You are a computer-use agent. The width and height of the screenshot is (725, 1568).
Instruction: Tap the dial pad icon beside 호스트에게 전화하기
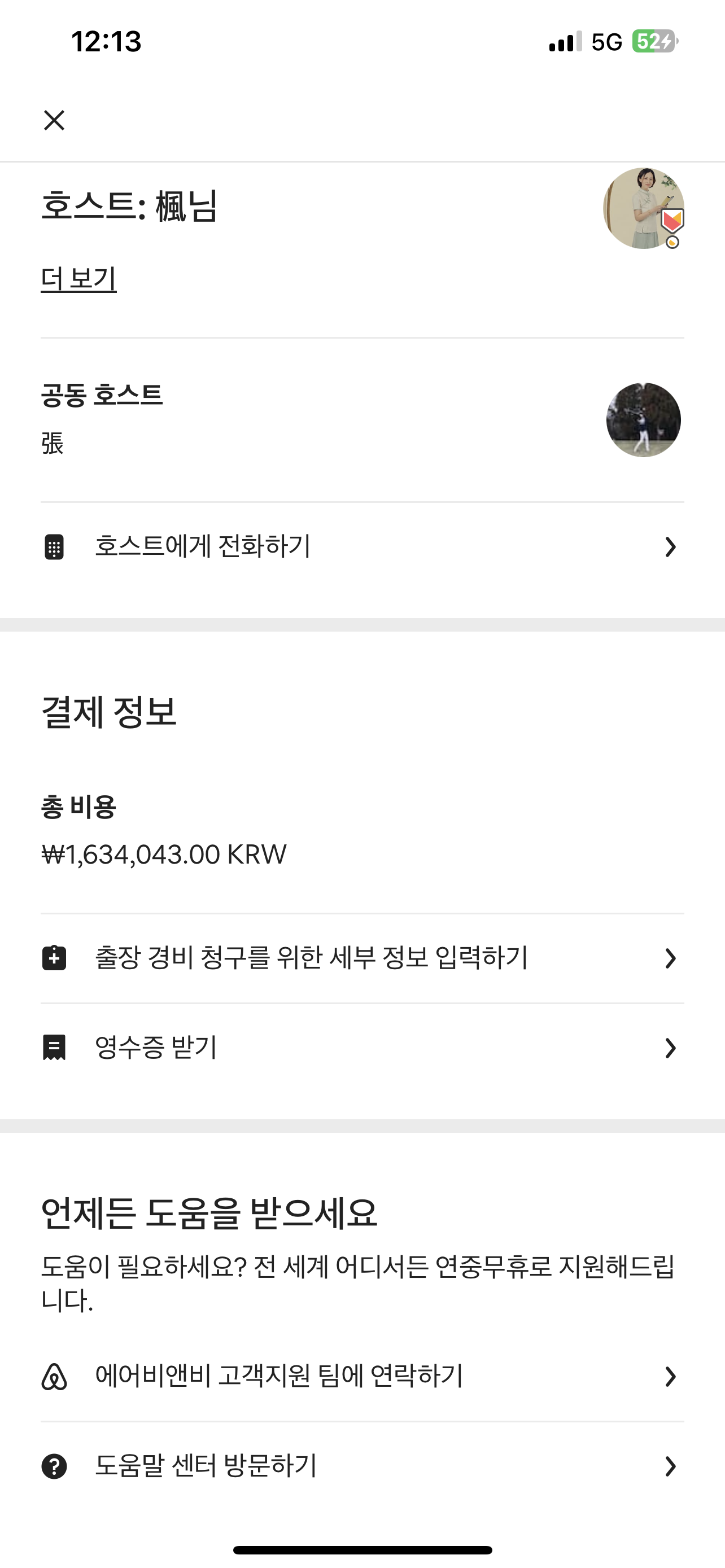[x=55, y=547]
